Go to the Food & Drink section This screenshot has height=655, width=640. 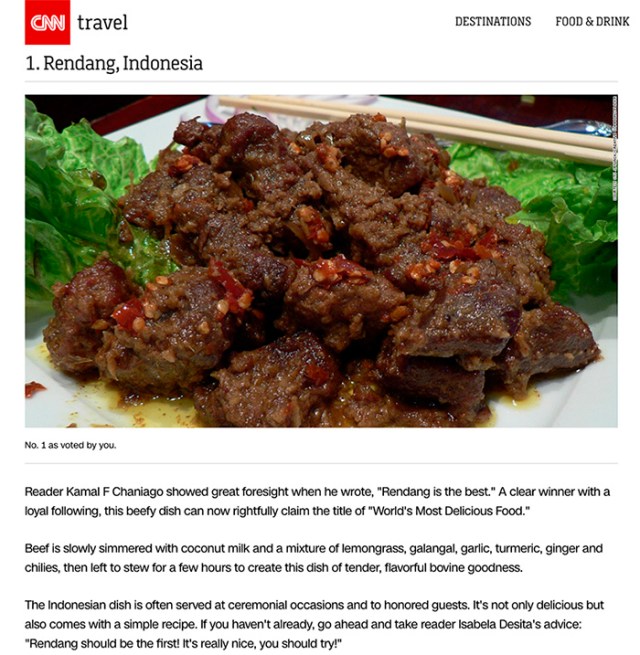click(x=592, y=21)
